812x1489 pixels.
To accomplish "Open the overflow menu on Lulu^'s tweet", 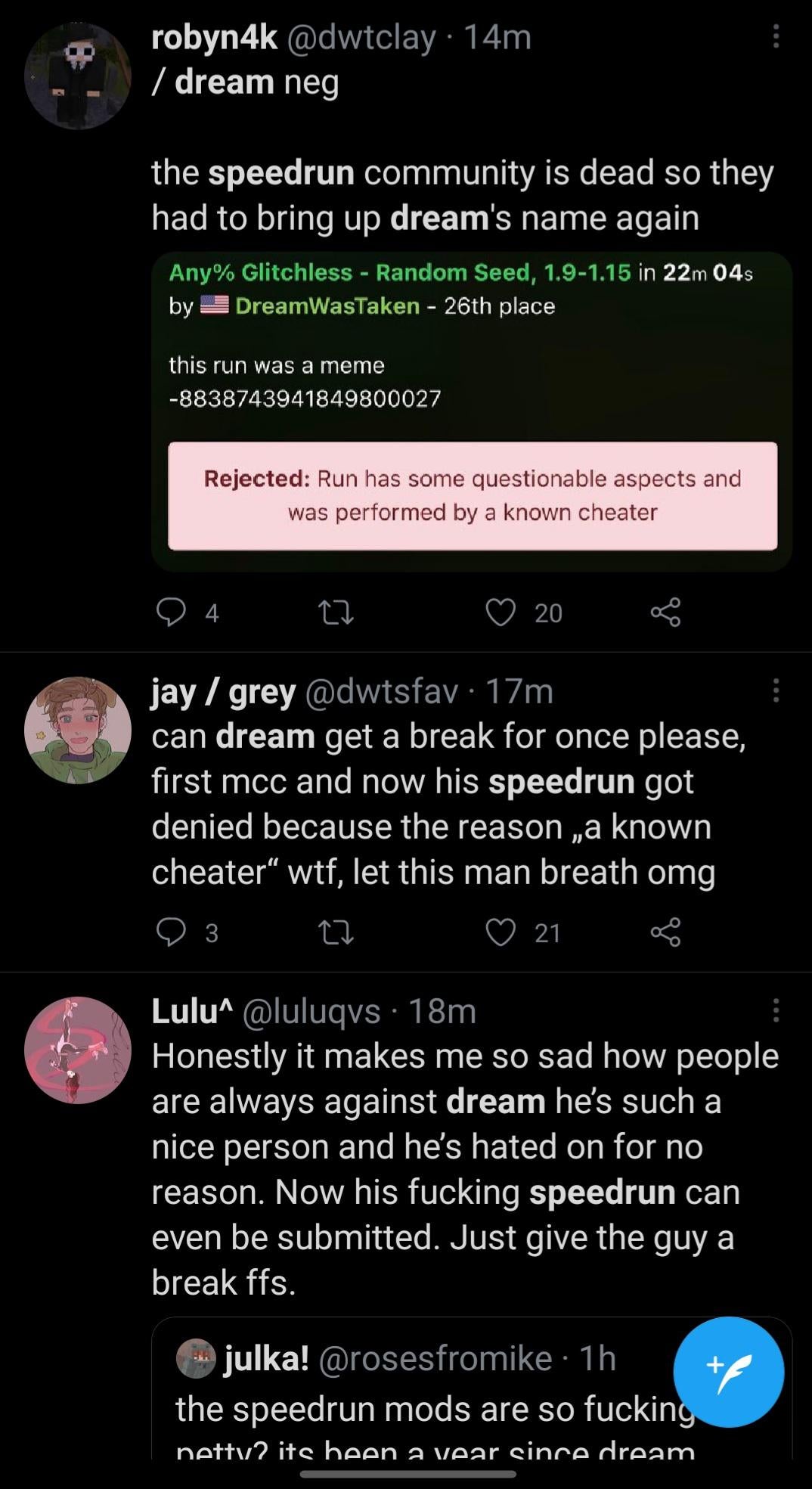I will (775, 1010).
